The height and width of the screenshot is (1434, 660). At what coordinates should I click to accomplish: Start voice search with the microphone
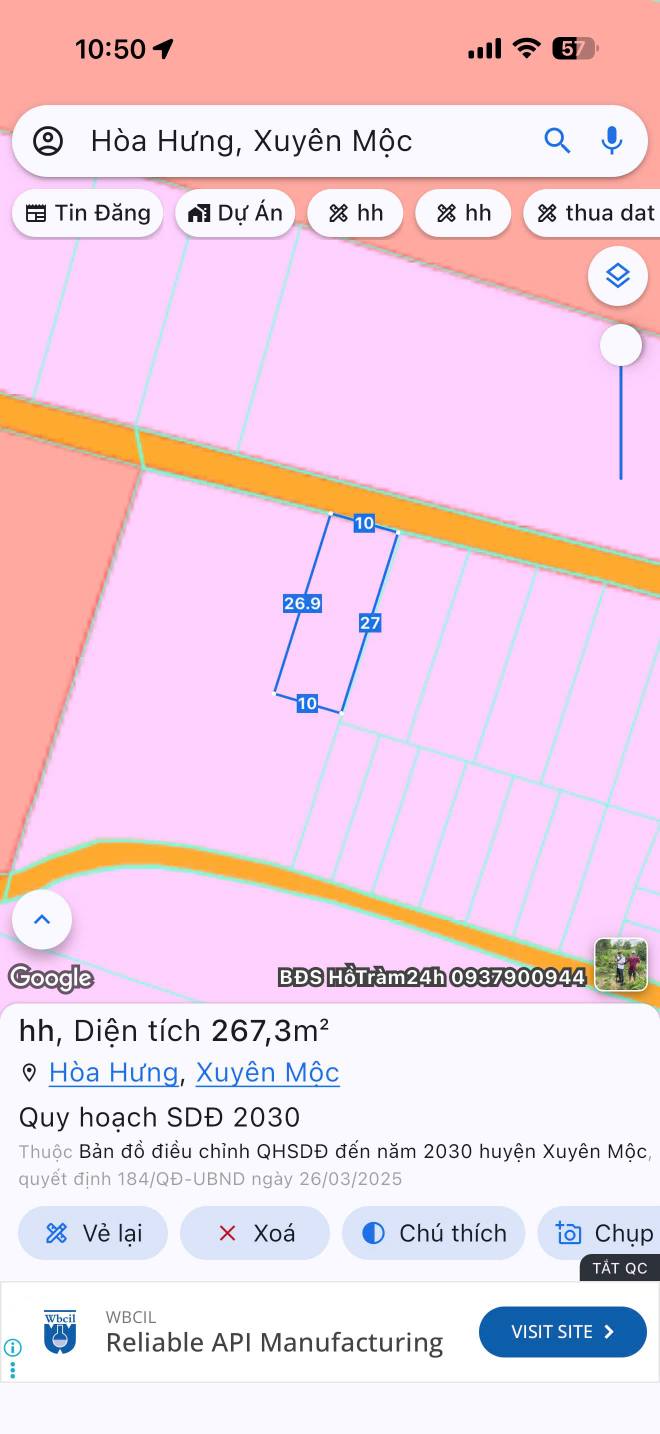pos(612,141)
